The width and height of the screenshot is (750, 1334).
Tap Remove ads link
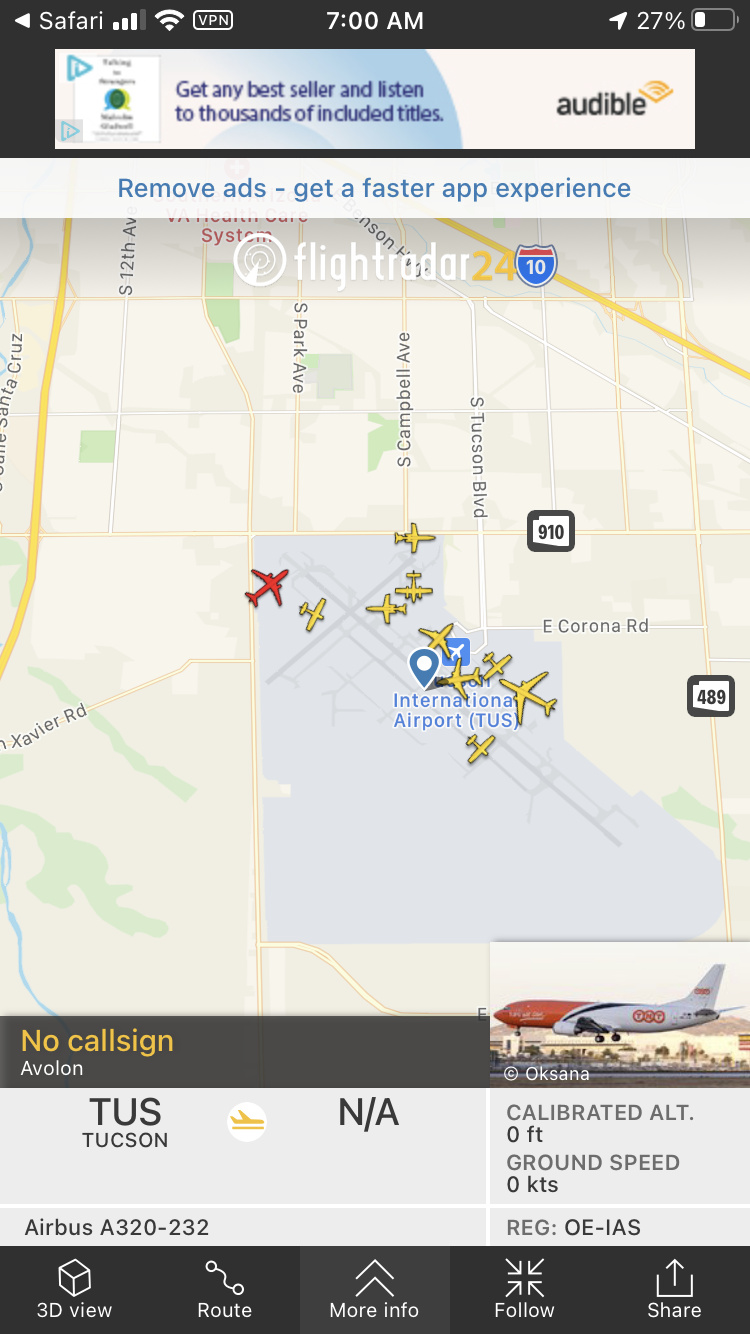(x=374, y=188)
